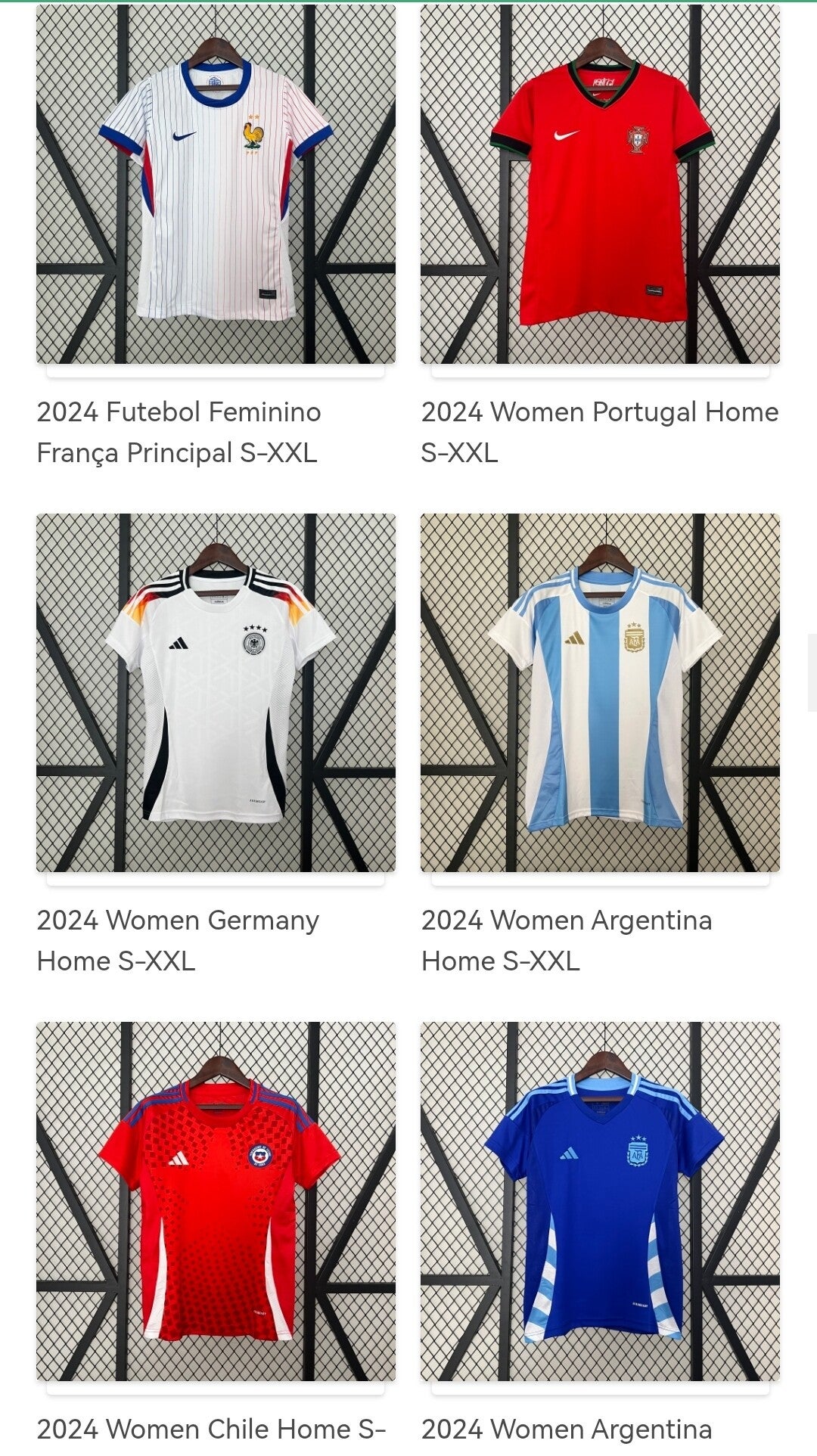817x1456 pixels.
Task: Select the 2024 Women Germany Home jersey
Action: (x=216, y=693)
